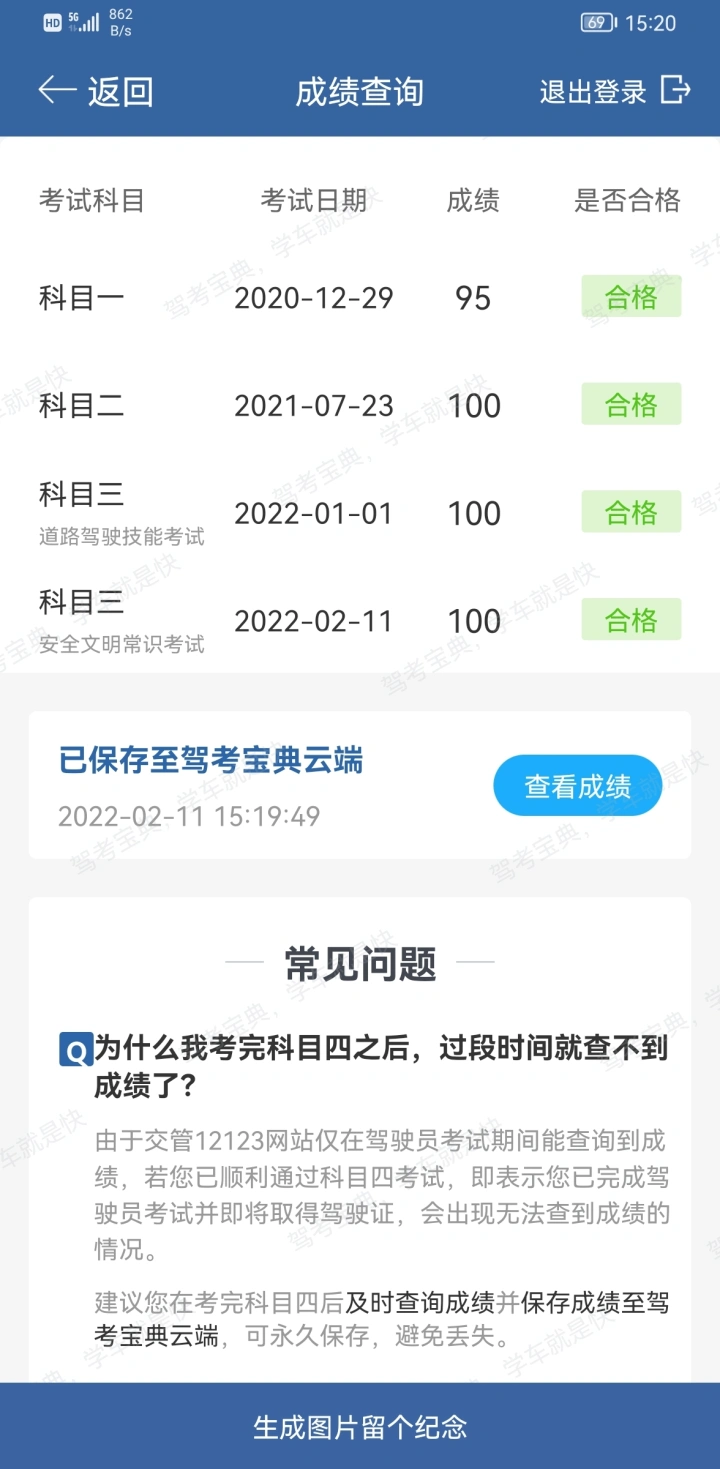Tap the 查看成绩 button
The image size is (720, 1469).
coord(578,786)
